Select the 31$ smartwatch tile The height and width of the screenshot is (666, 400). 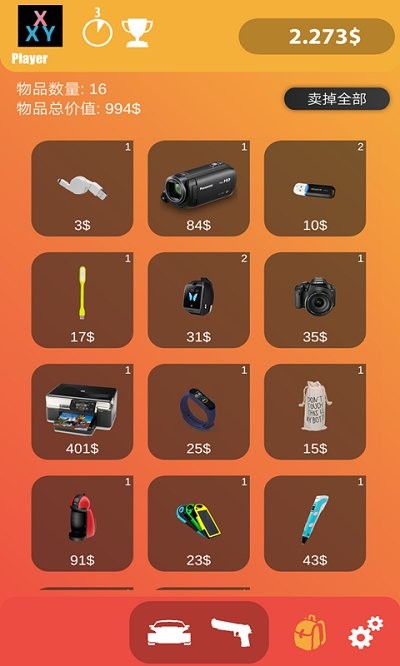coord(199,300)
